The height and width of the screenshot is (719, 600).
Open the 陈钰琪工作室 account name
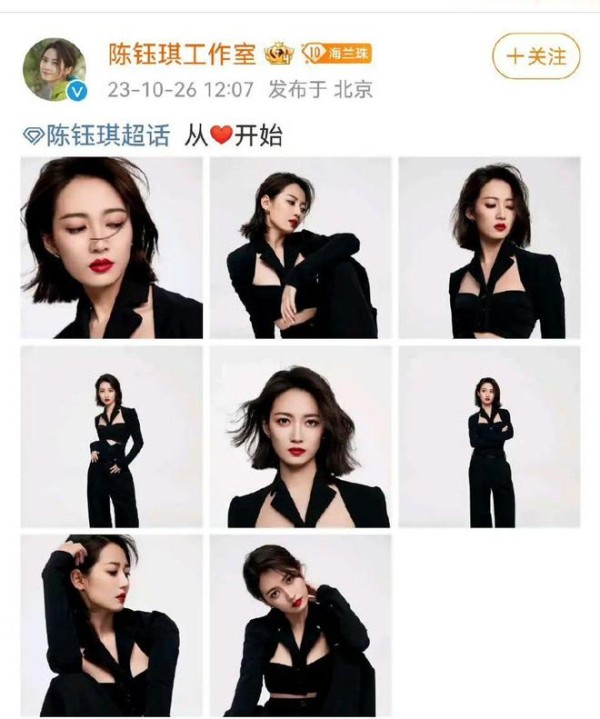[182, 53]
